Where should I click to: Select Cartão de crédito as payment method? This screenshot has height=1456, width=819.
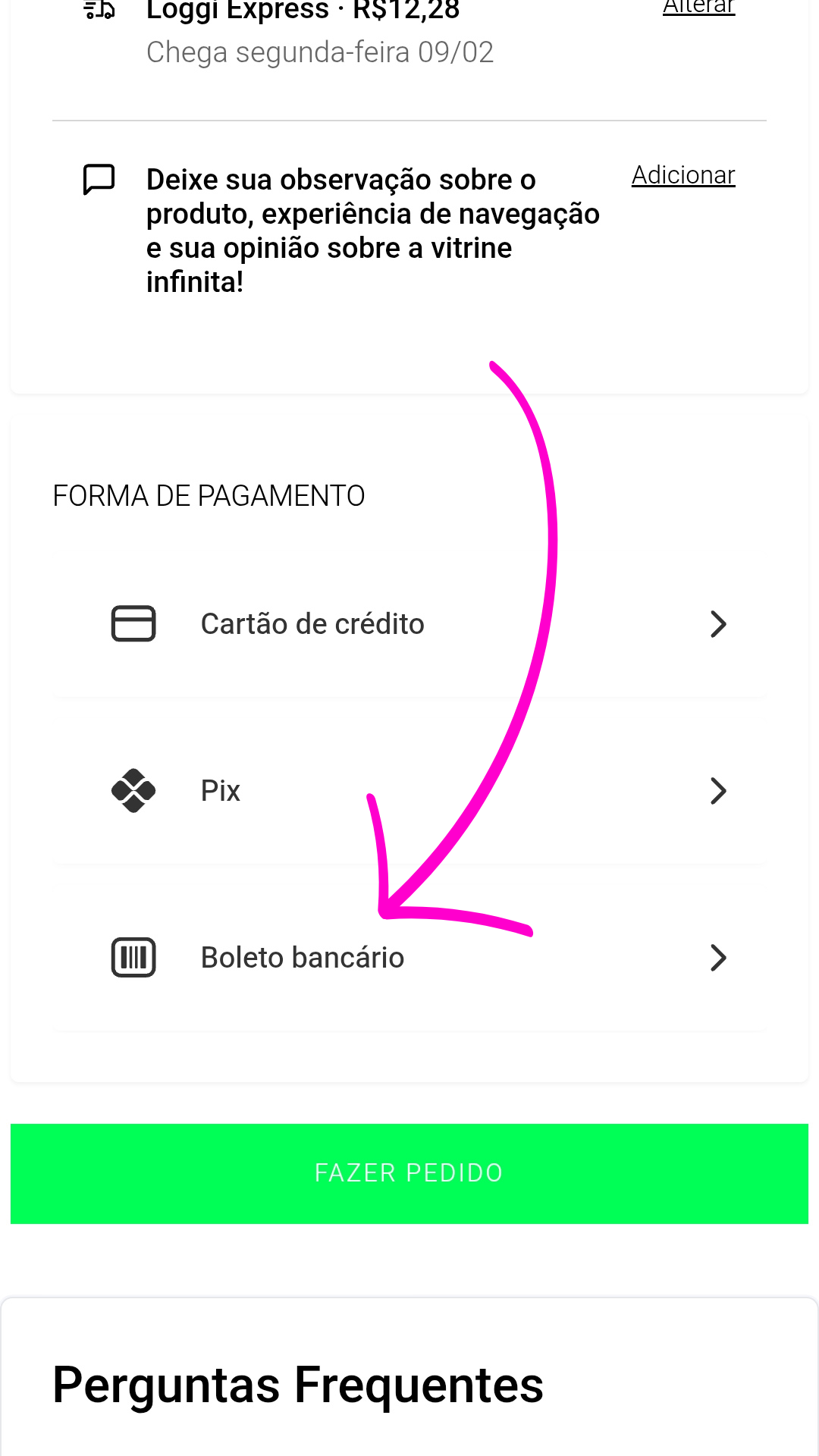[x=409, y=624]
